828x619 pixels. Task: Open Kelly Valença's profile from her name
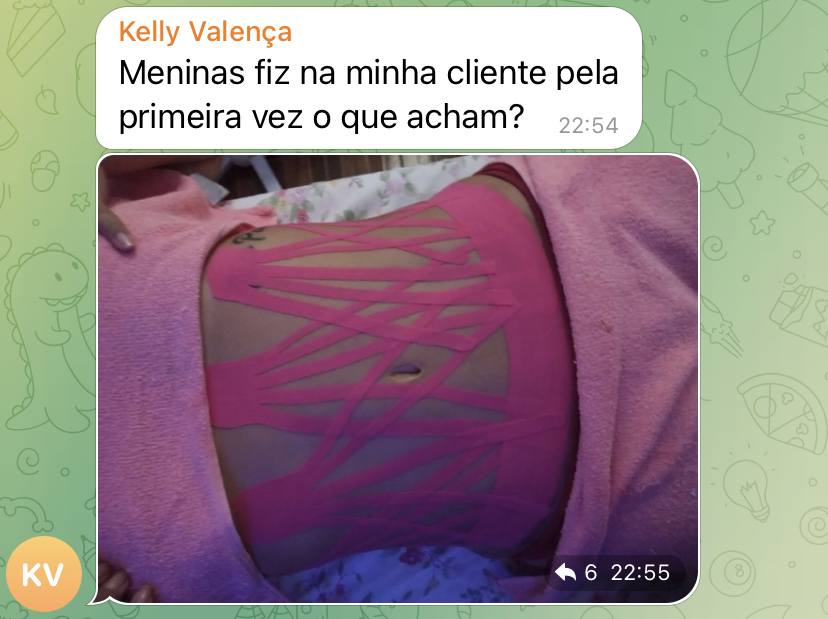[205, 31]
